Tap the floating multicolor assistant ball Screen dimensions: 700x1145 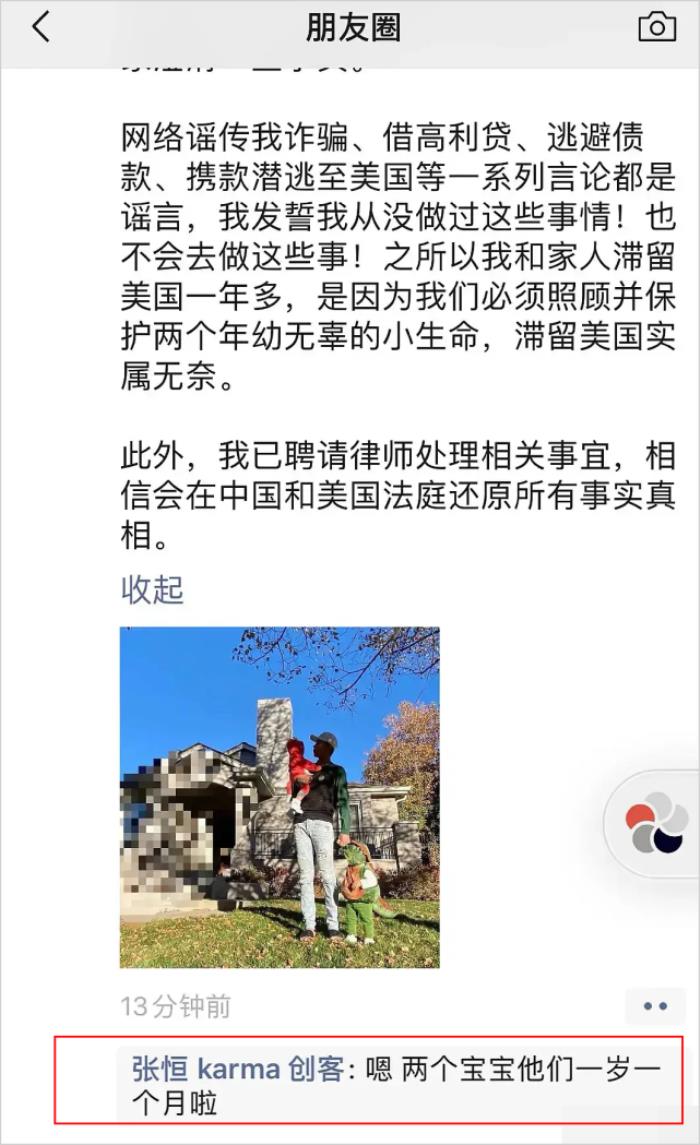656,822
